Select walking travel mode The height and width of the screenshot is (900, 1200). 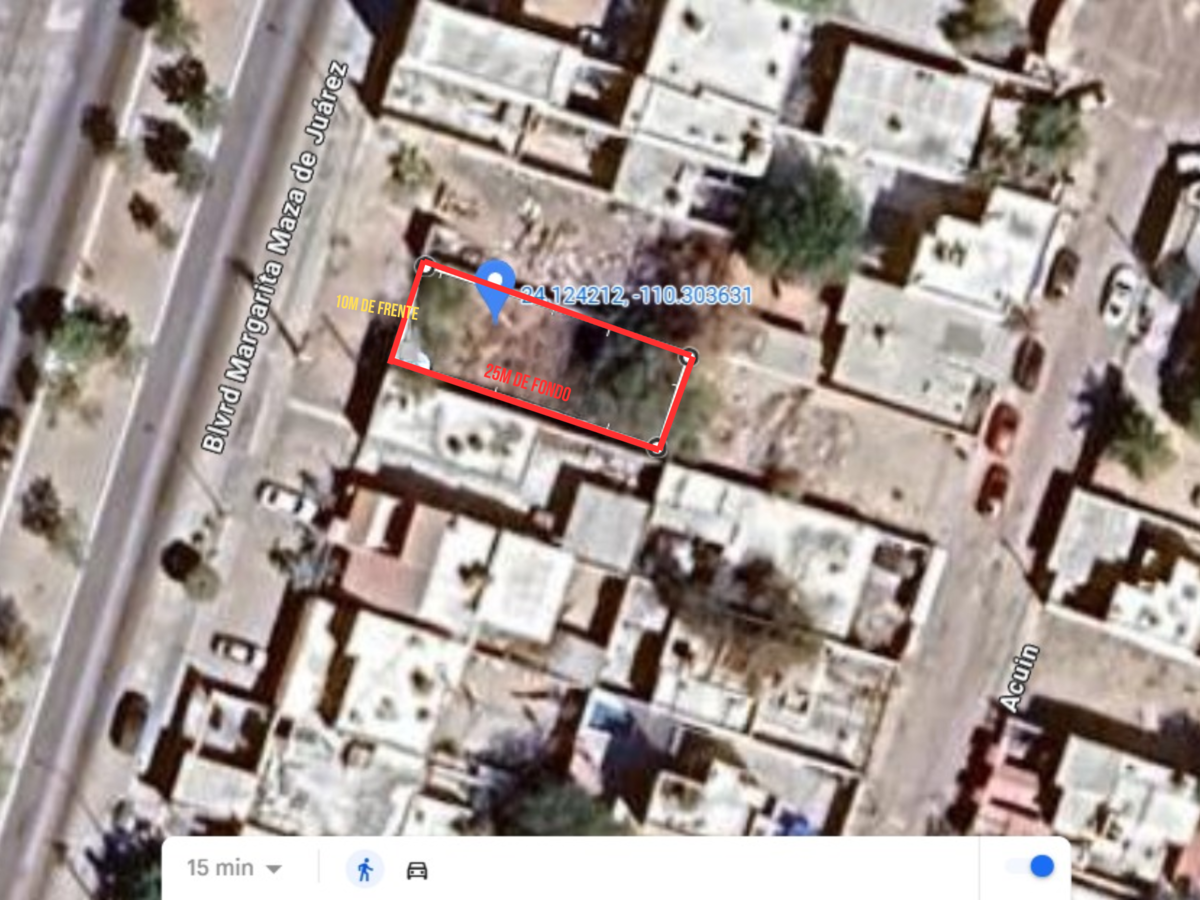click(365, 869)
